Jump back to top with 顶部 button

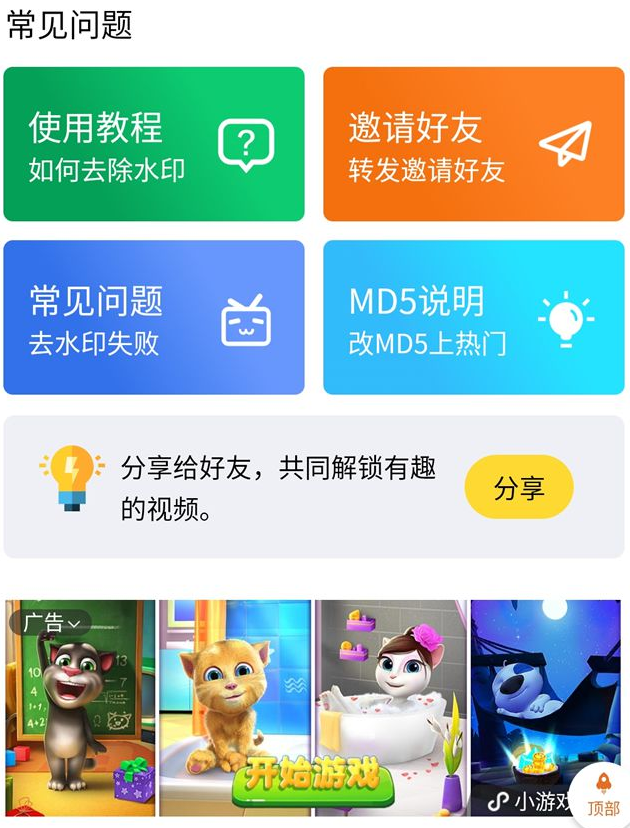[x=602, y=794]
